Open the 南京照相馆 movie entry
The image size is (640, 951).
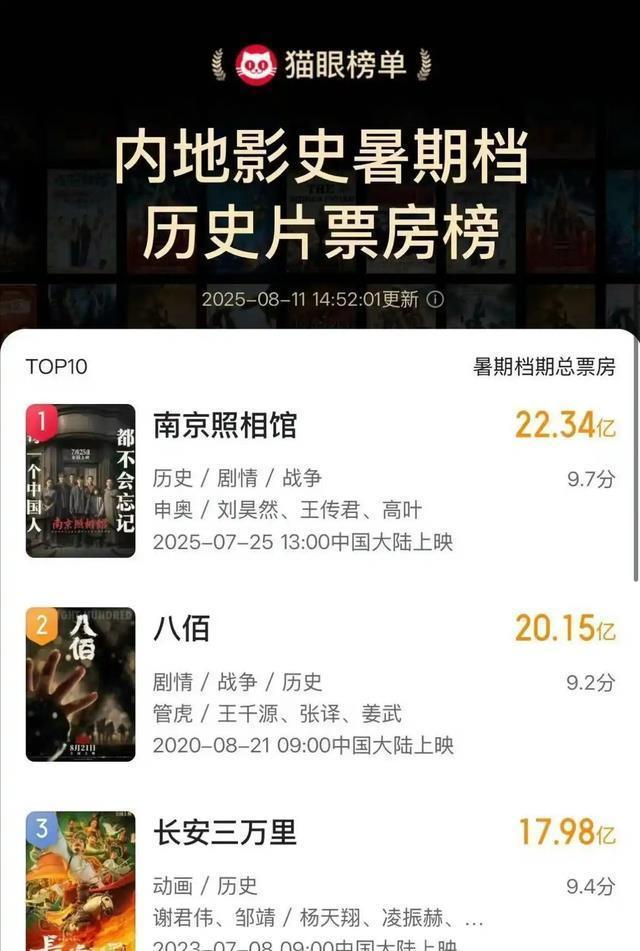click(225, 426)
